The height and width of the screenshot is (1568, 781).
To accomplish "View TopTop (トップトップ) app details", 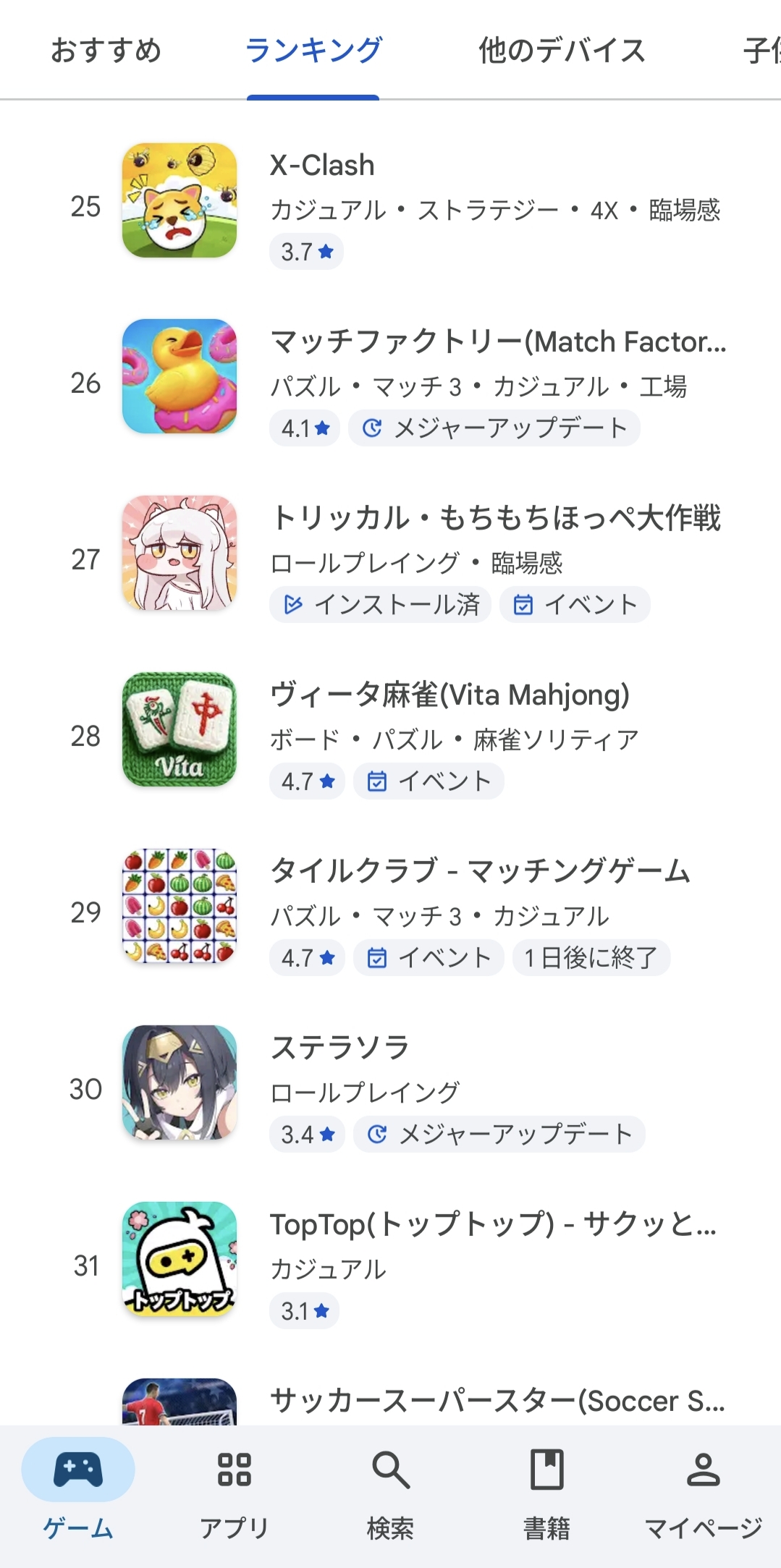I will [x=492, y=1225].
